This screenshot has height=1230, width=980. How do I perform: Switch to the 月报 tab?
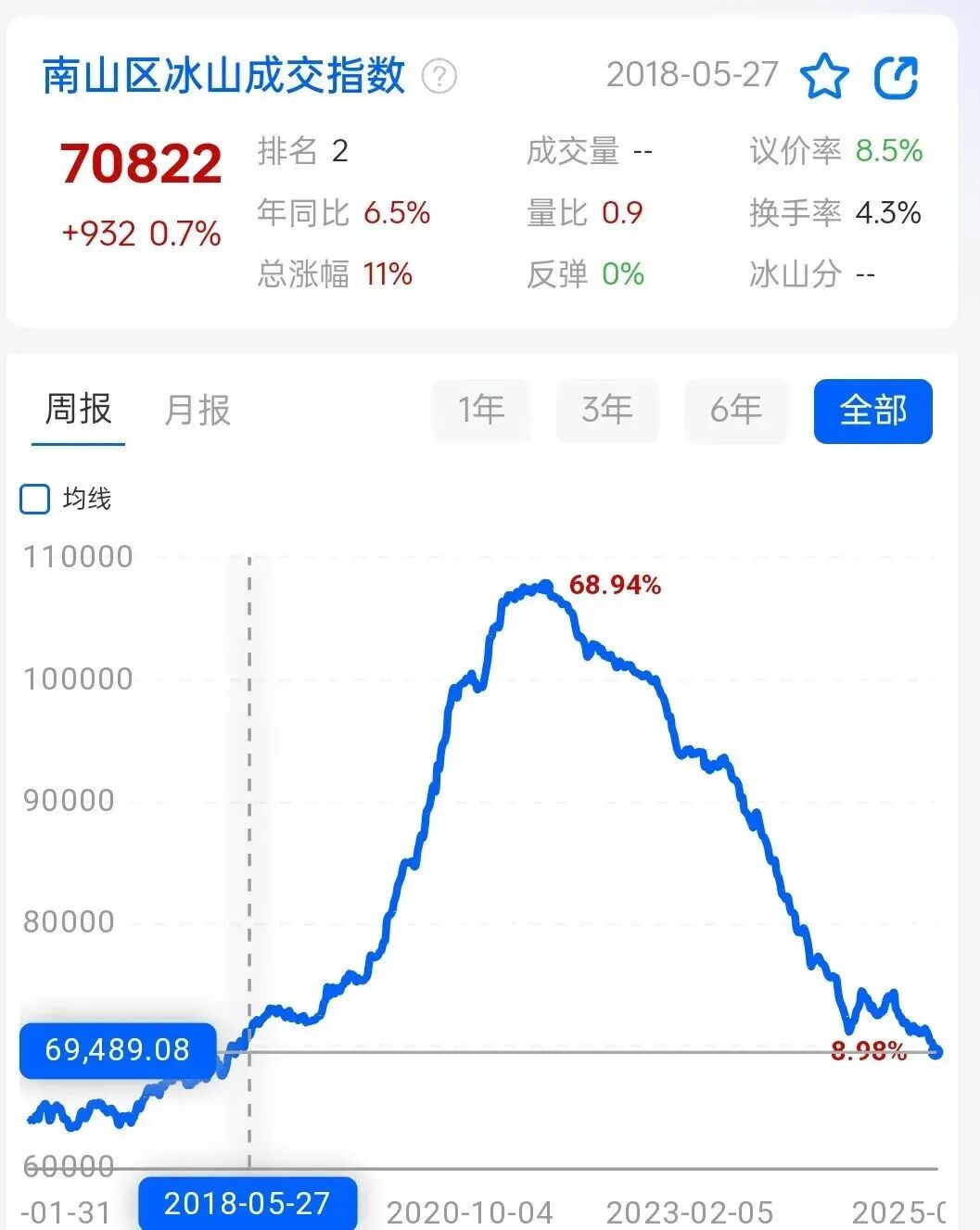(x=197, y=411)
